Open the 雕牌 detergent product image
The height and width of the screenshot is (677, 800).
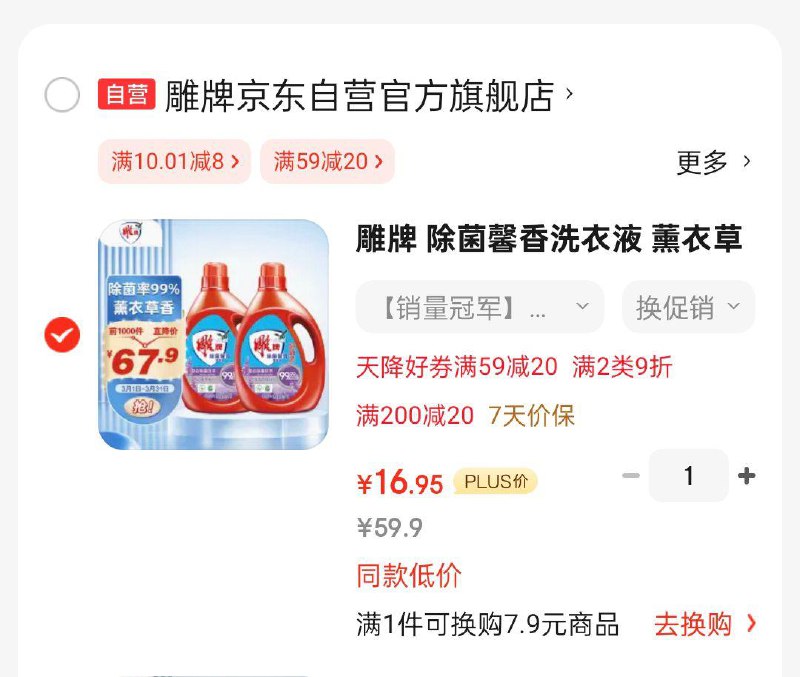[x=213, y=334]
